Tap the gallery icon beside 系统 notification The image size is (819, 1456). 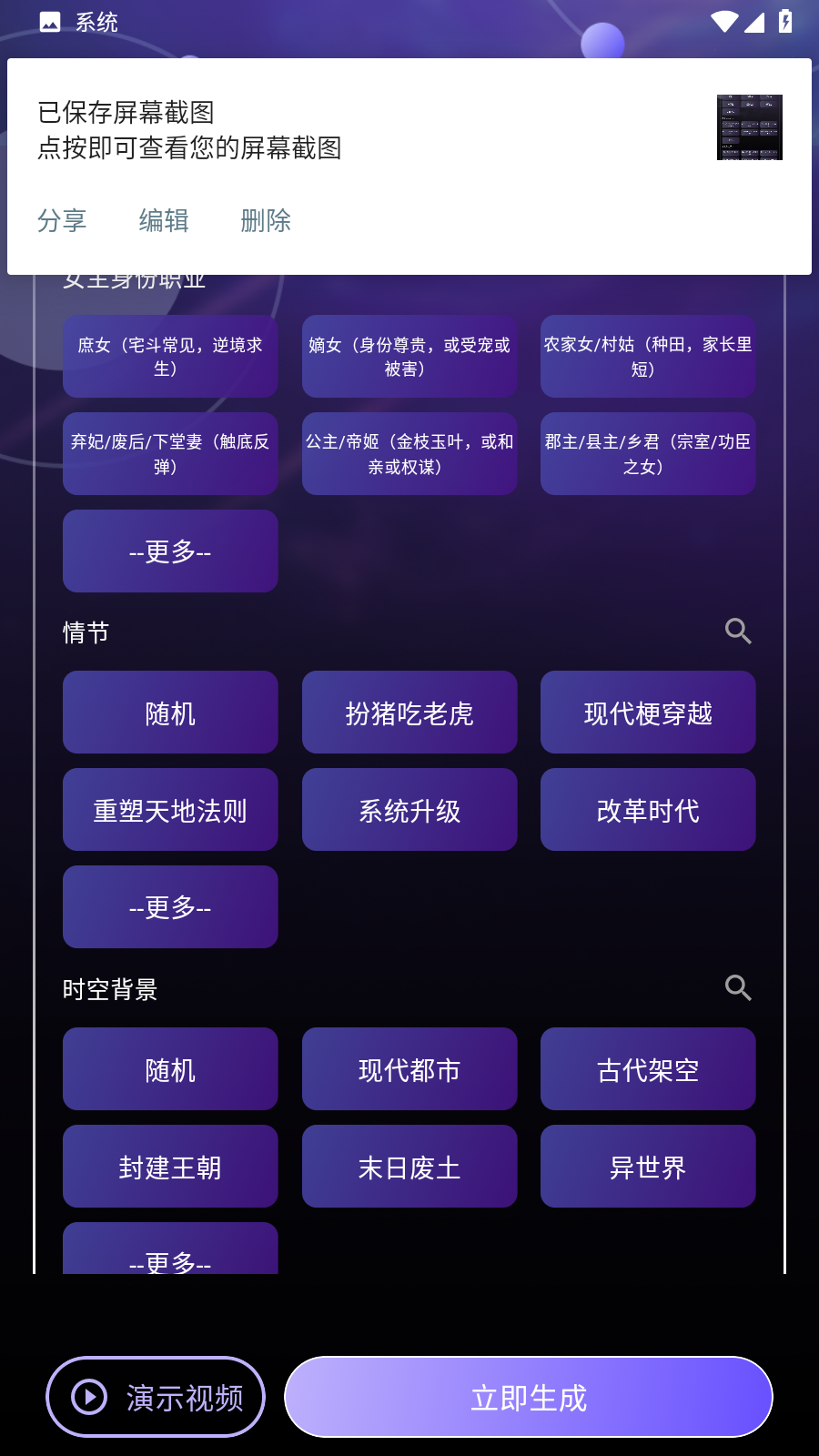point(50,20)
